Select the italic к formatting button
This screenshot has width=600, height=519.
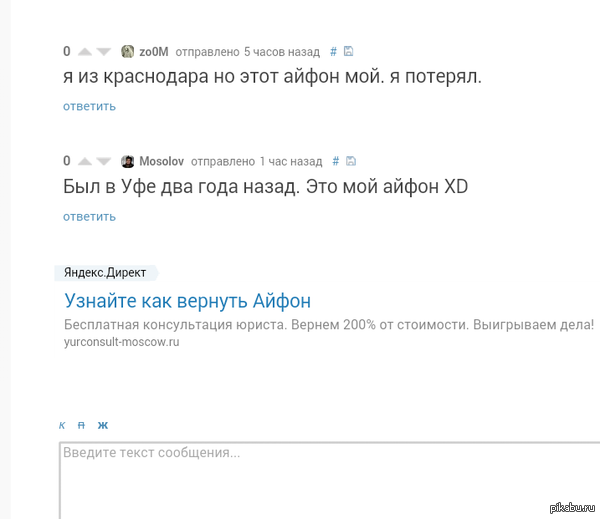62,425
